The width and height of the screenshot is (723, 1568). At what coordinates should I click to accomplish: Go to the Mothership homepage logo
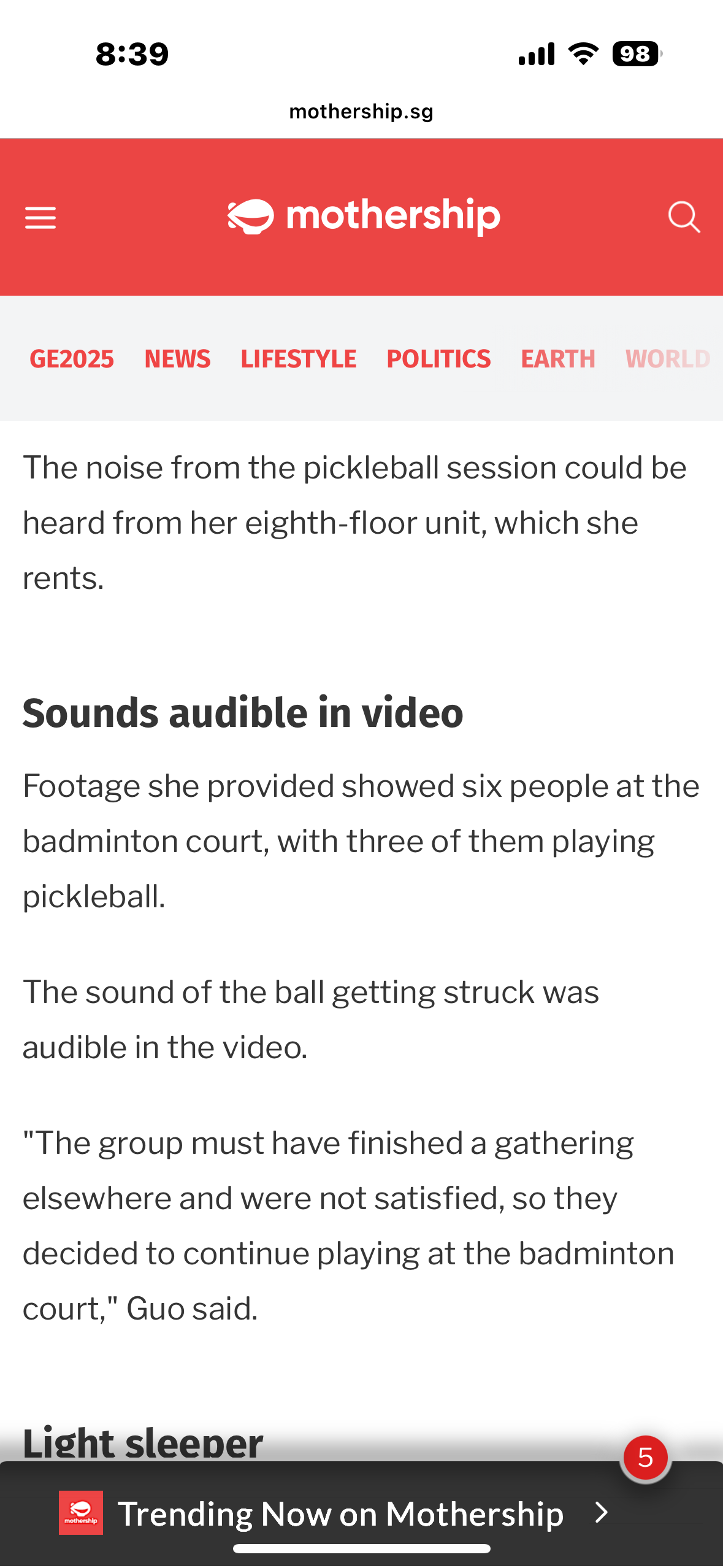click(x=364, y=217)
